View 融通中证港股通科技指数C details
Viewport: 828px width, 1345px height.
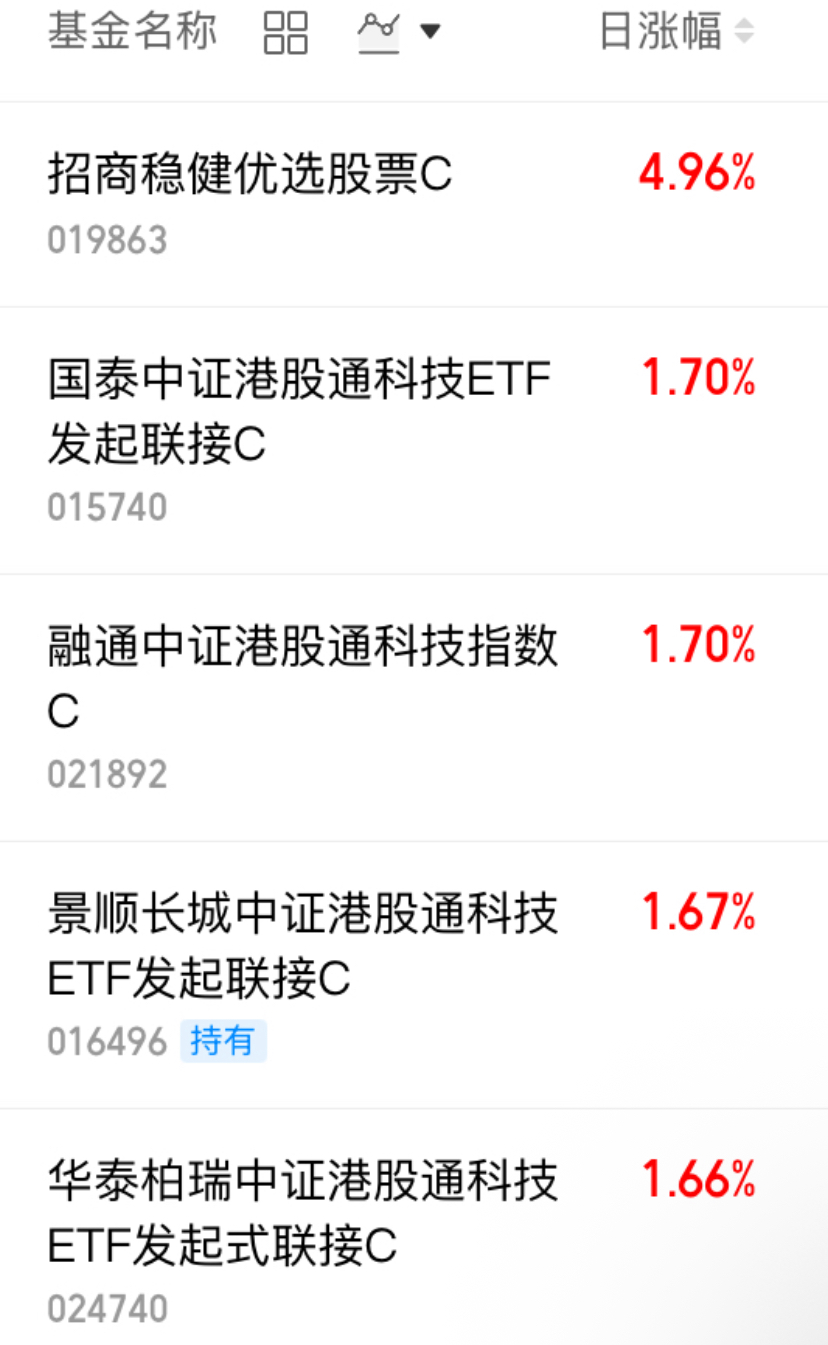(414, 708)
